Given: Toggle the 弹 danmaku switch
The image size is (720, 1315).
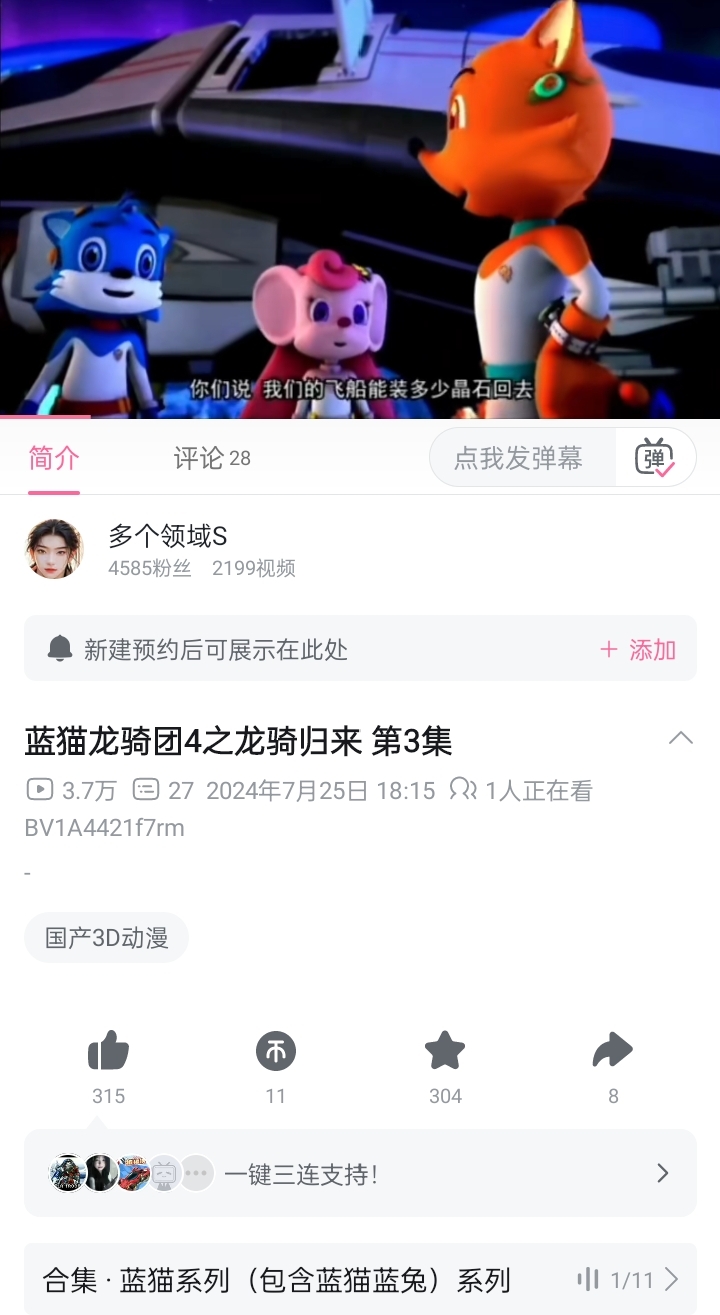Looking at the screenshot, I should pyautogui.click(x=654, y=458).
